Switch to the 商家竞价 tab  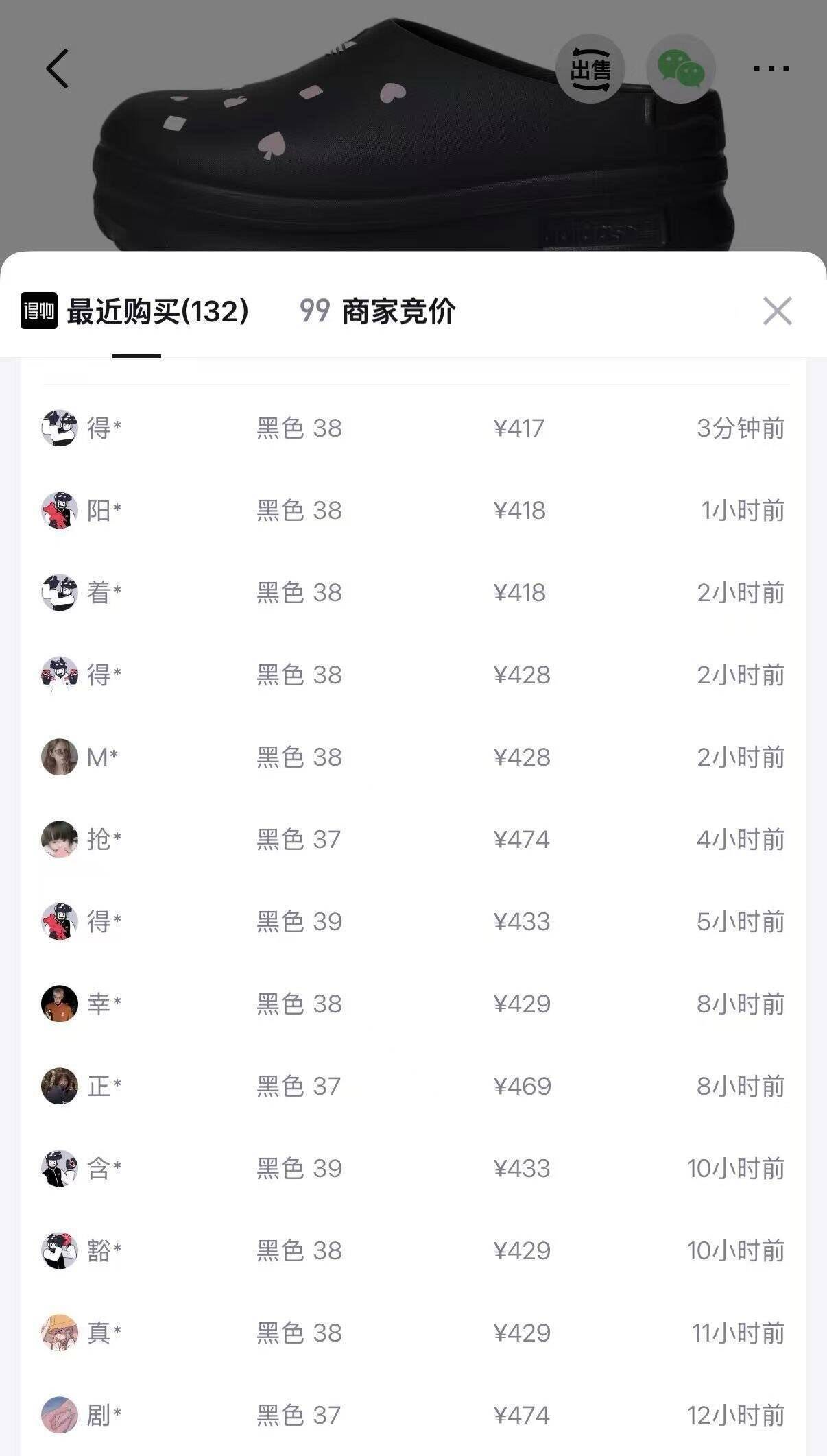378,312
